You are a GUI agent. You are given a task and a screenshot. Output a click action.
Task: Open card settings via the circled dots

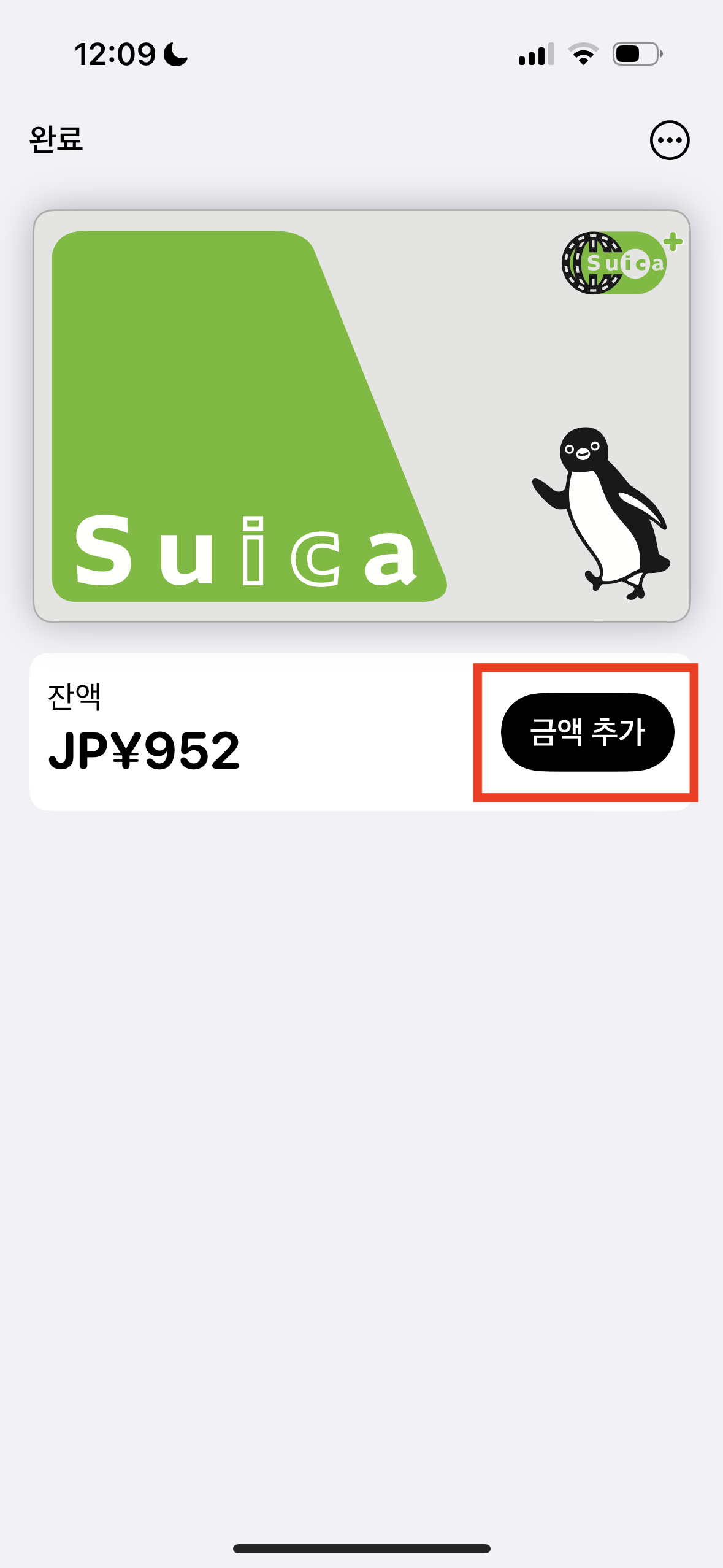coord(670,140)
